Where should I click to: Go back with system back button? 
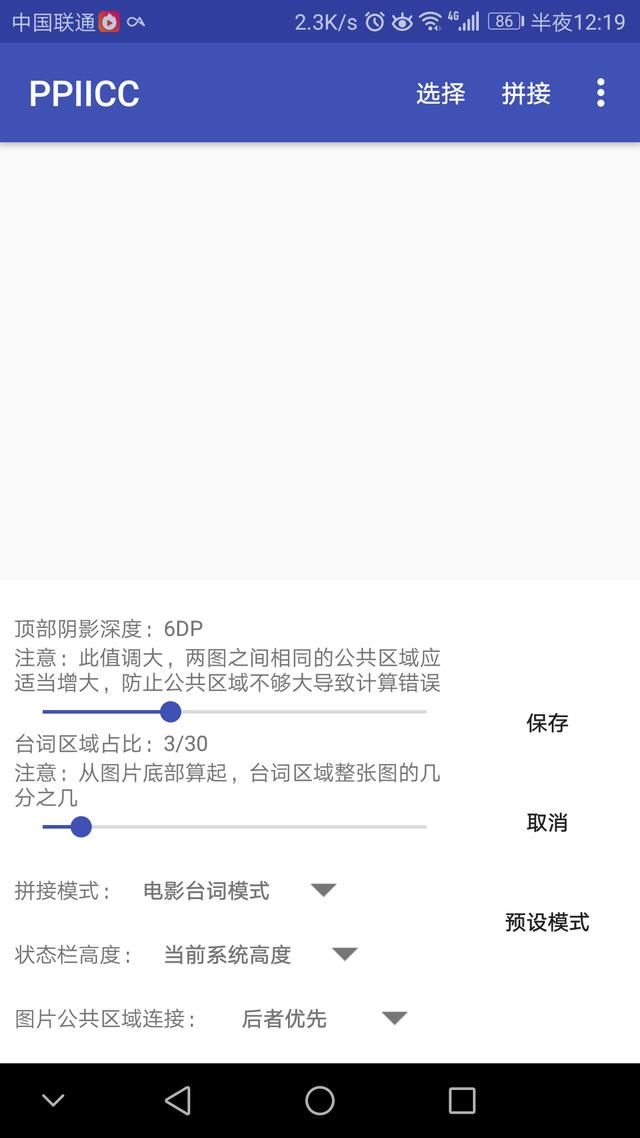tap(178, 1100)
